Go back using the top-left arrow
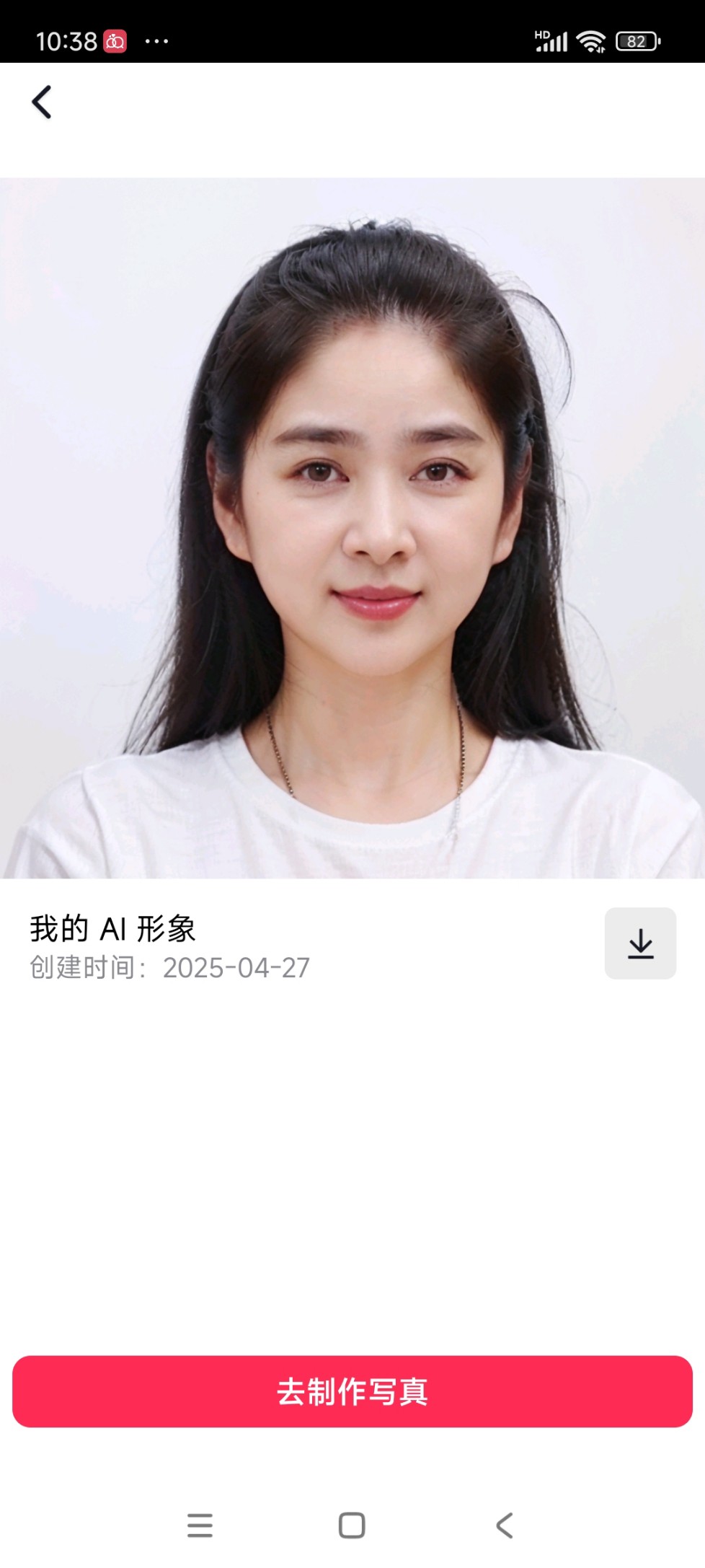Image resolution: width=705 pixels, height=1568 pixels. pos(42,102)
